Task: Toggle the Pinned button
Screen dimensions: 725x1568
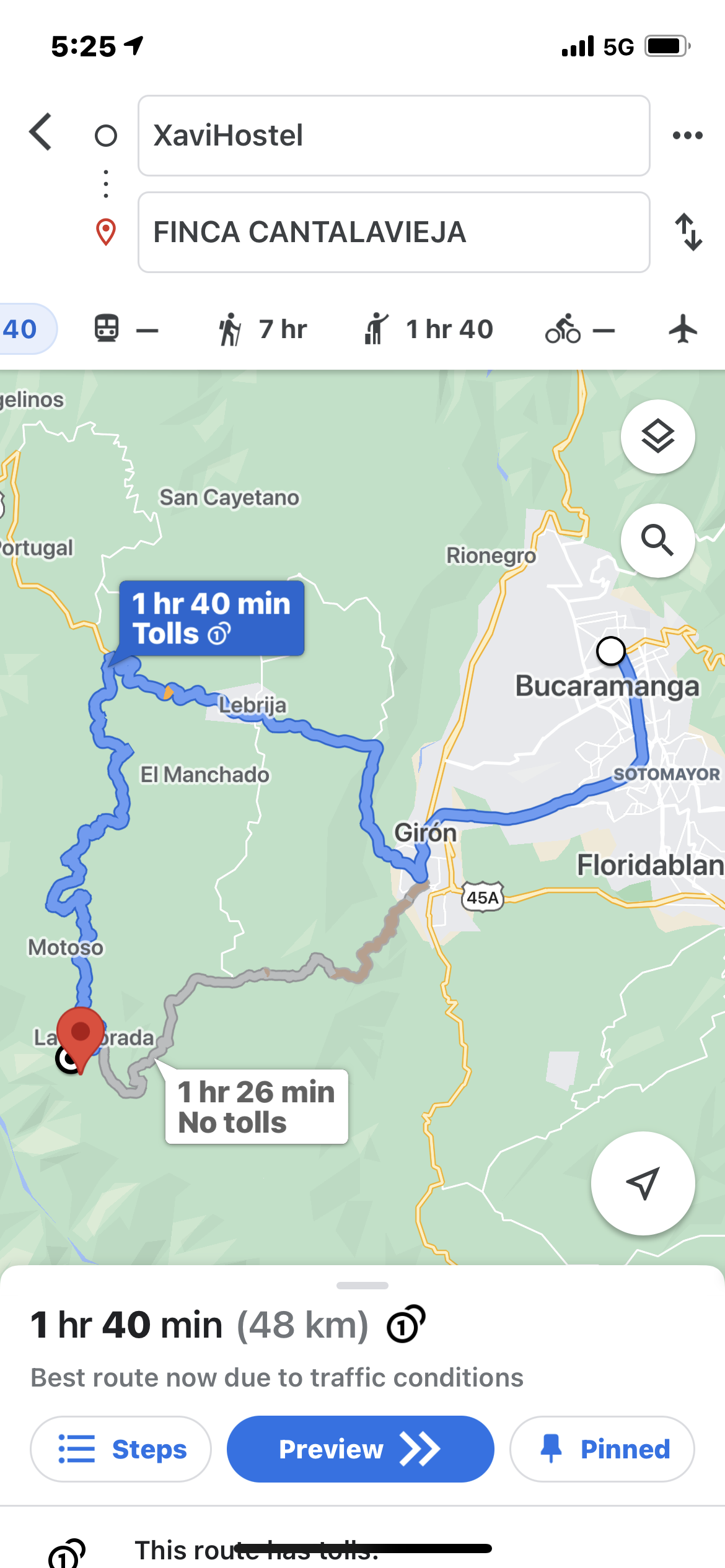Action: coord(602,1449)
